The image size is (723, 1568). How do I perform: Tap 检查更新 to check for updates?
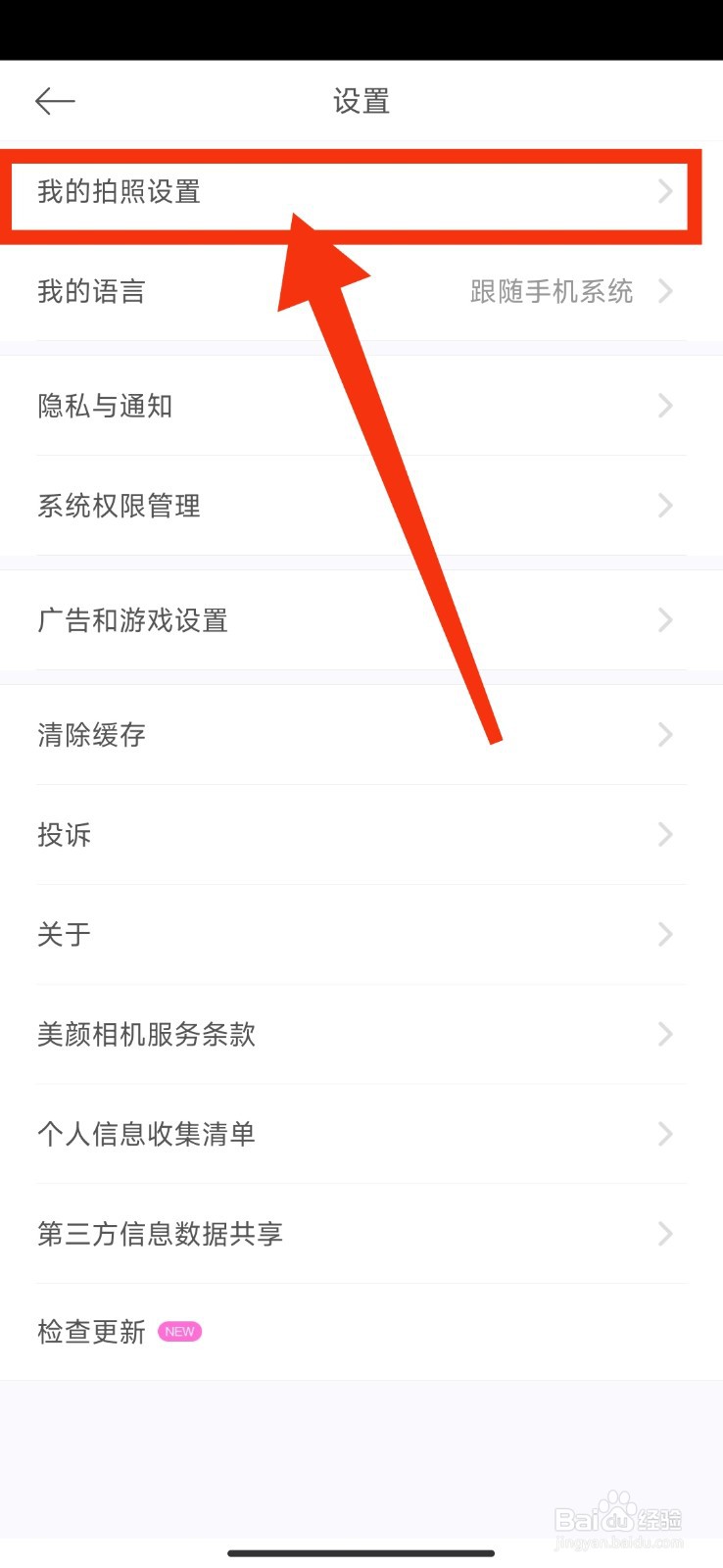coord(90,1331)
